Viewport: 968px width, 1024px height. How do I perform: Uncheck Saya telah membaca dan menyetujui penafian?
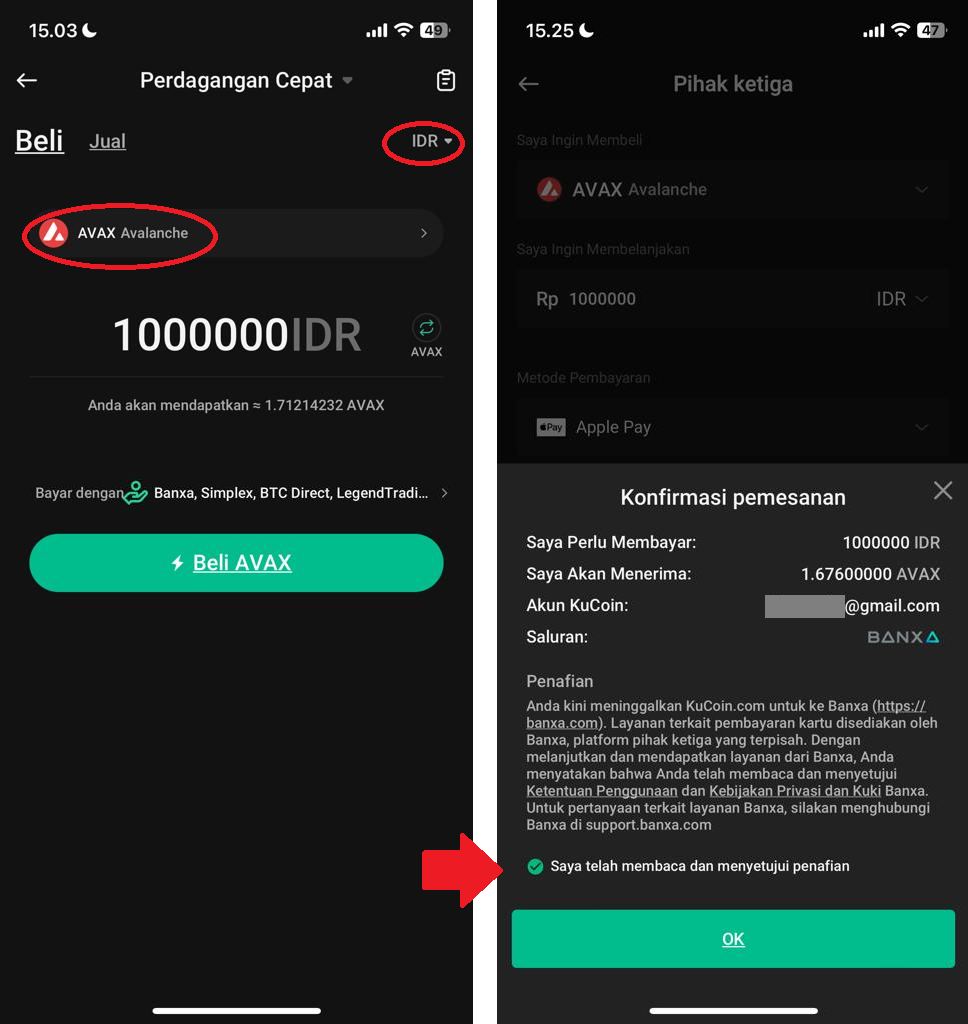(x=536, y=866)
